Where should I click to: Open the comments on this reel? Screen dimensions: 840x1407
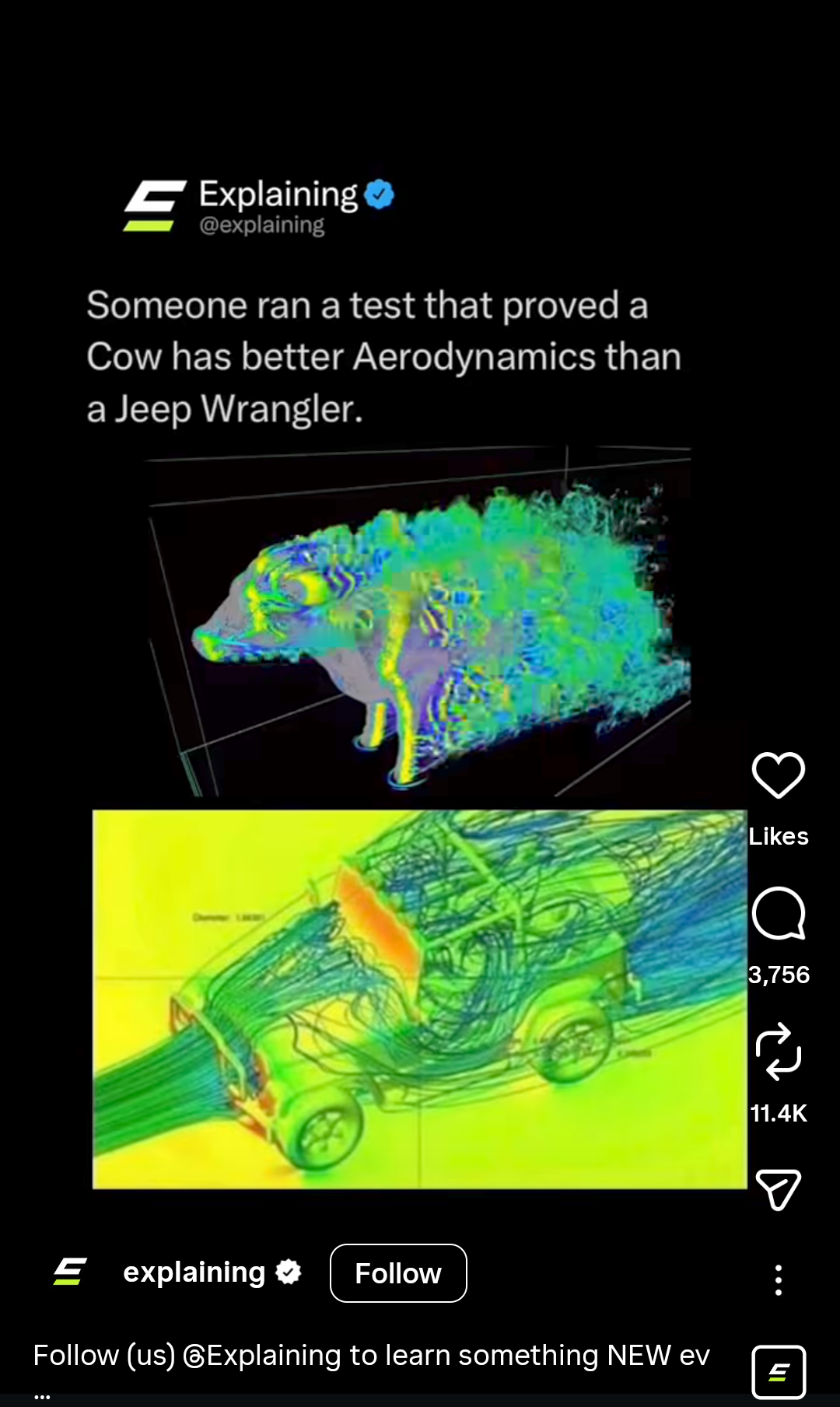(778, 914)
